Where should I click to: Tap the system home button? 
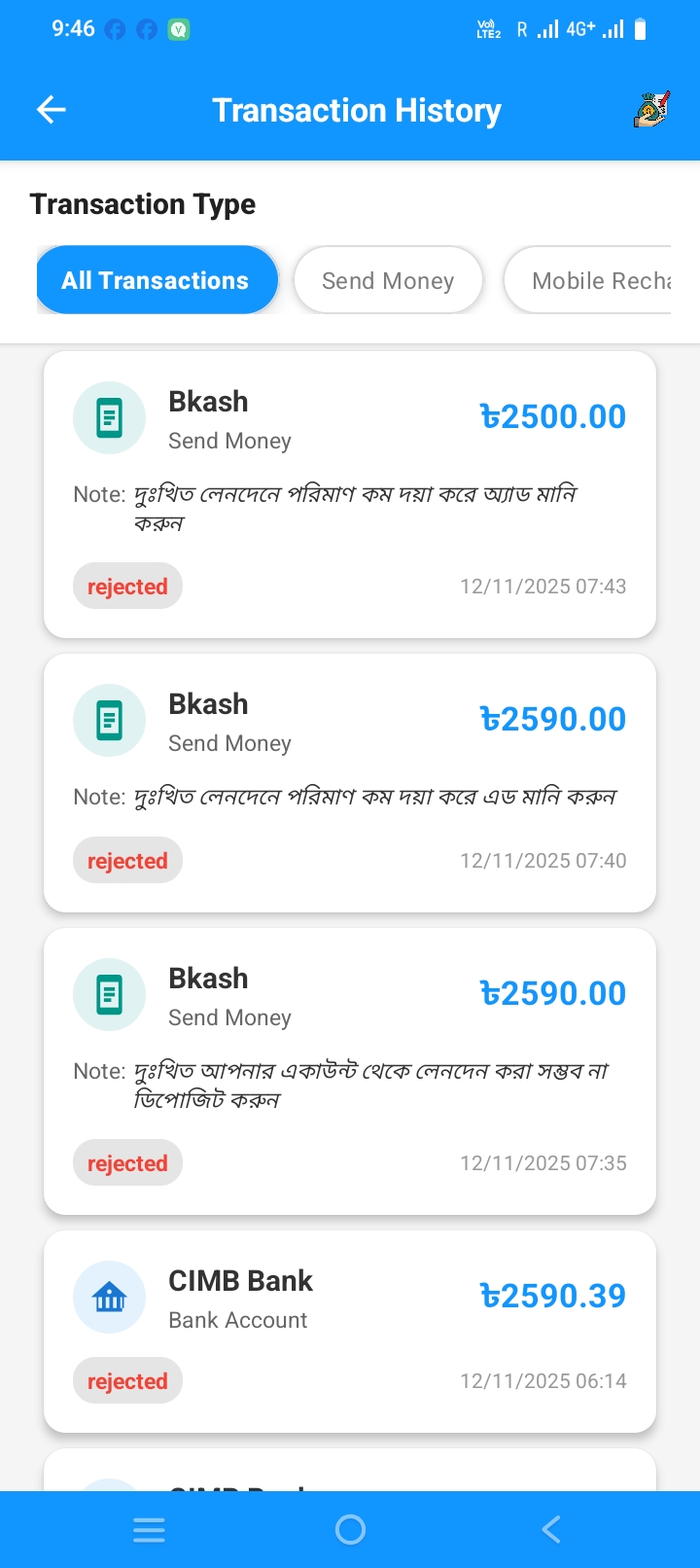point(350,1530)
